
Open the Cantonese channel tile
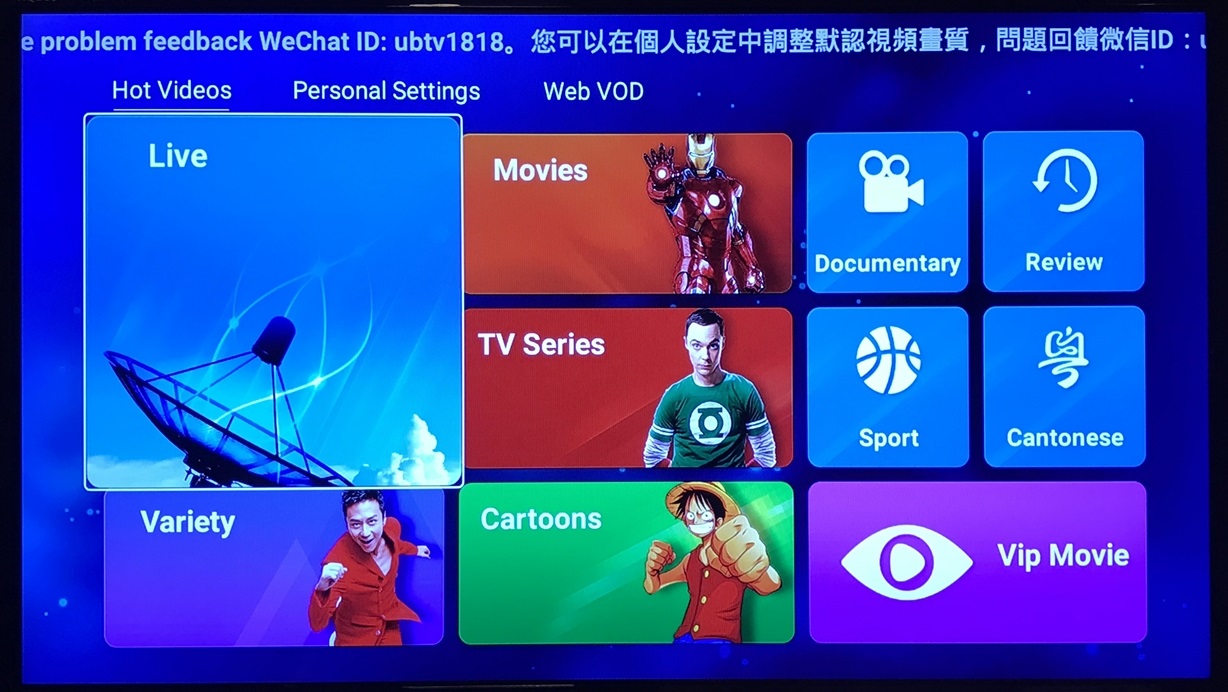pyautogui.click(x=1064, y=387)
